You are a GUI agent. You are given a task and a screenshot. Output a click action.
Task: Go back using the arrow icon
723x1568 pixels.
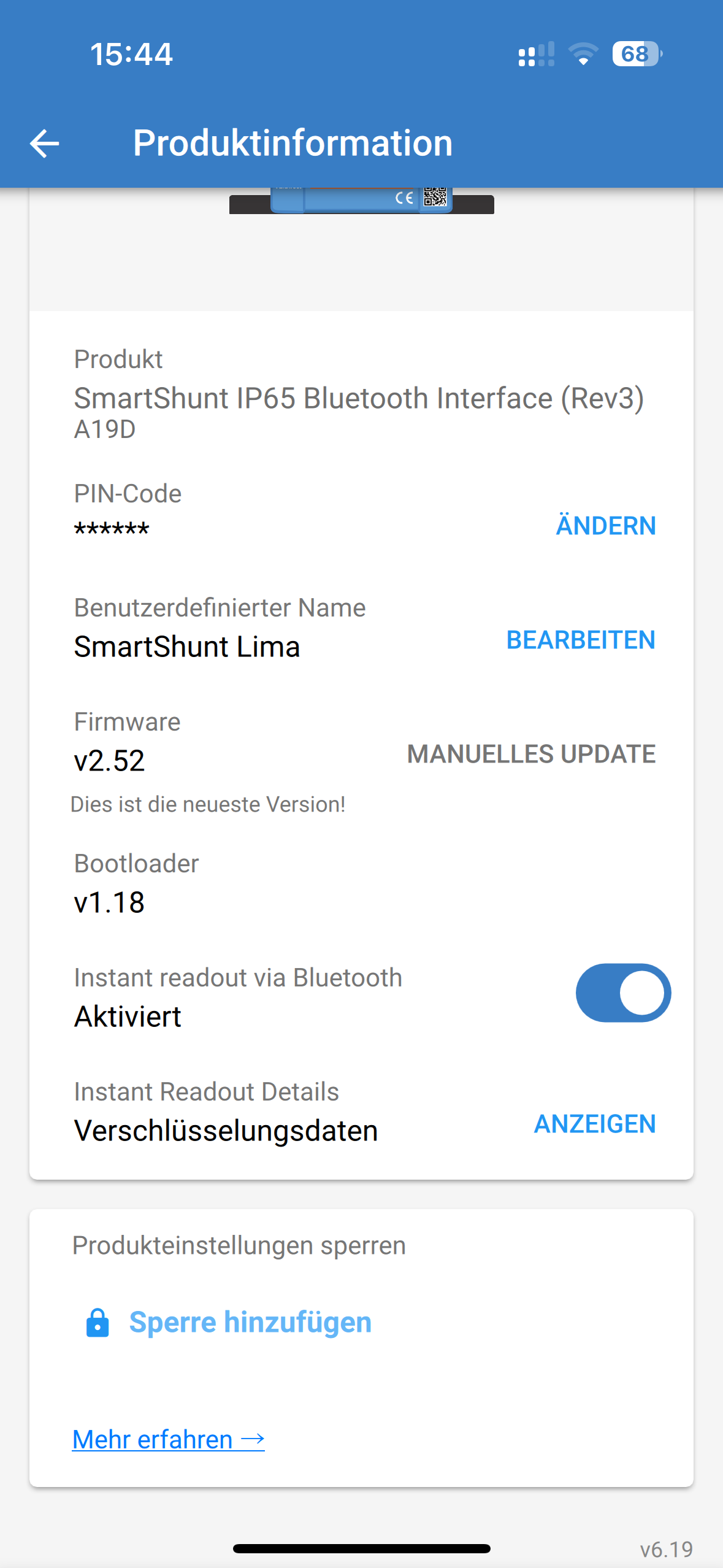[44, 144]
